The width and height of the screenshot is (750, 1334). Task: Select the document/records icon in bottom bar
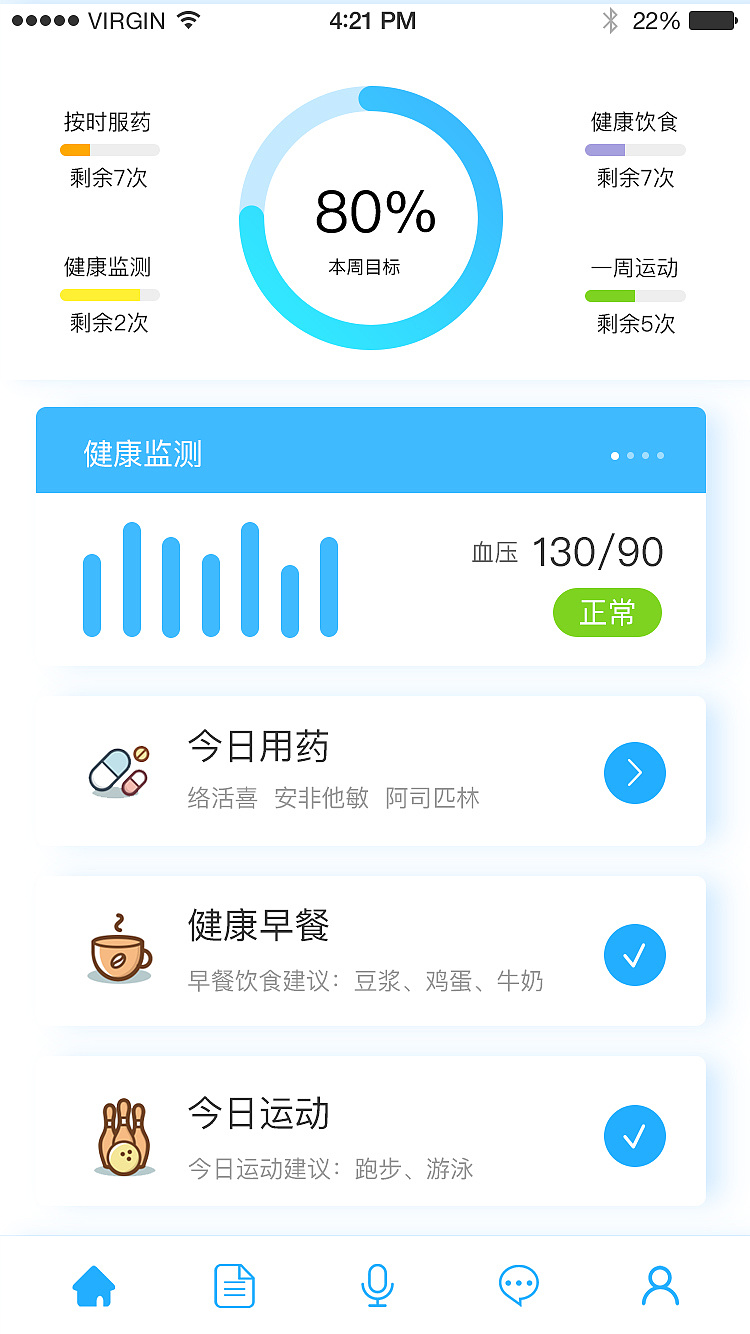pyautogui.click(x=234, y=1286)
